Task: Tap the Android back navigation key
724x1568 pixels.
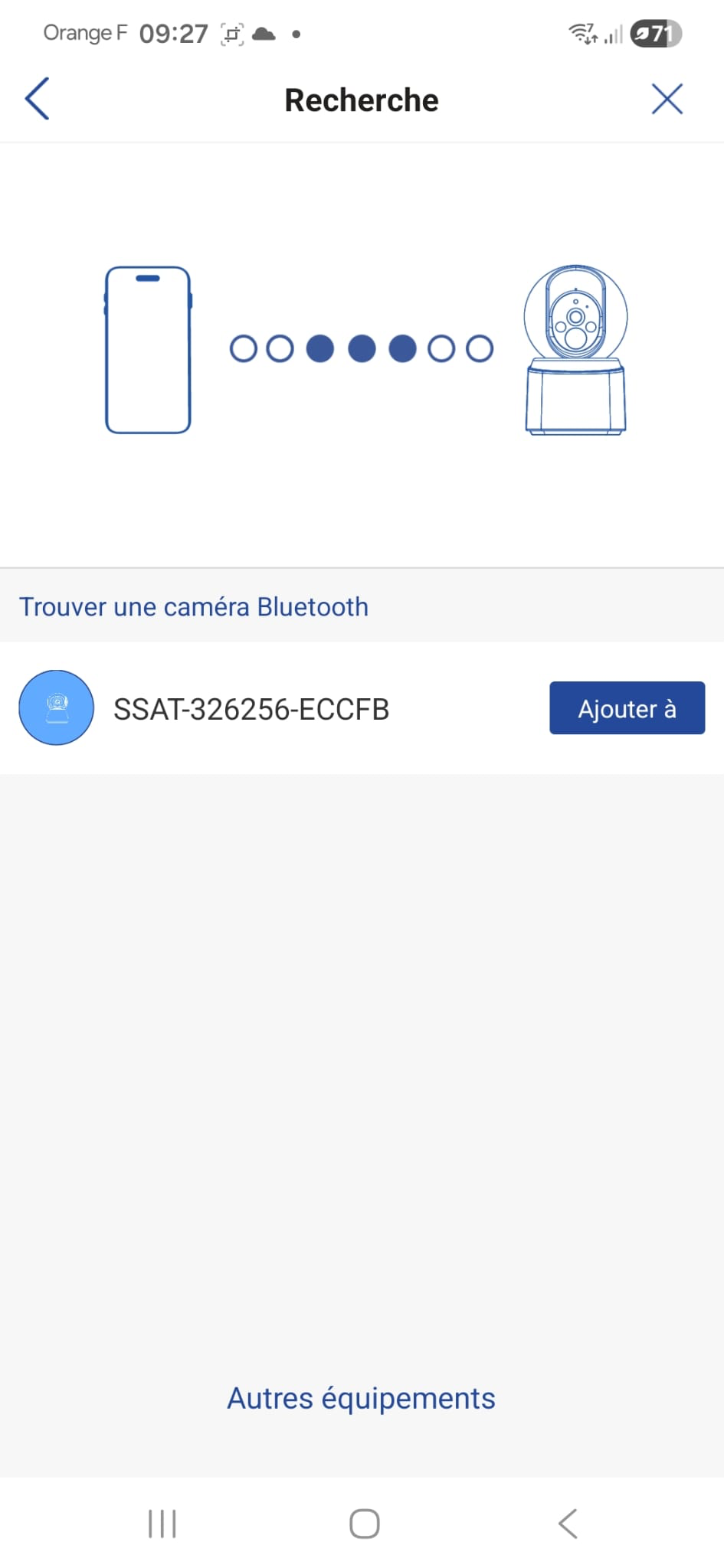Action: tap(567, 1524)
